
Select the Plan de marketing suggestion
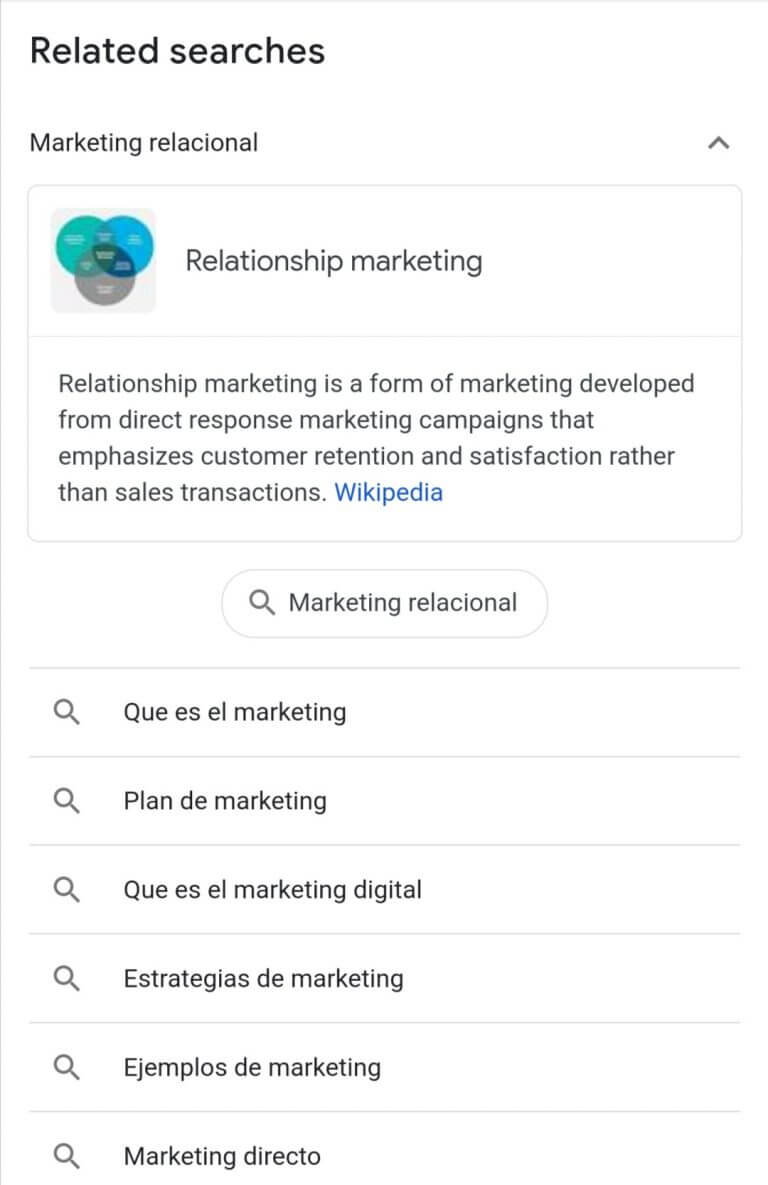point(225,801)
